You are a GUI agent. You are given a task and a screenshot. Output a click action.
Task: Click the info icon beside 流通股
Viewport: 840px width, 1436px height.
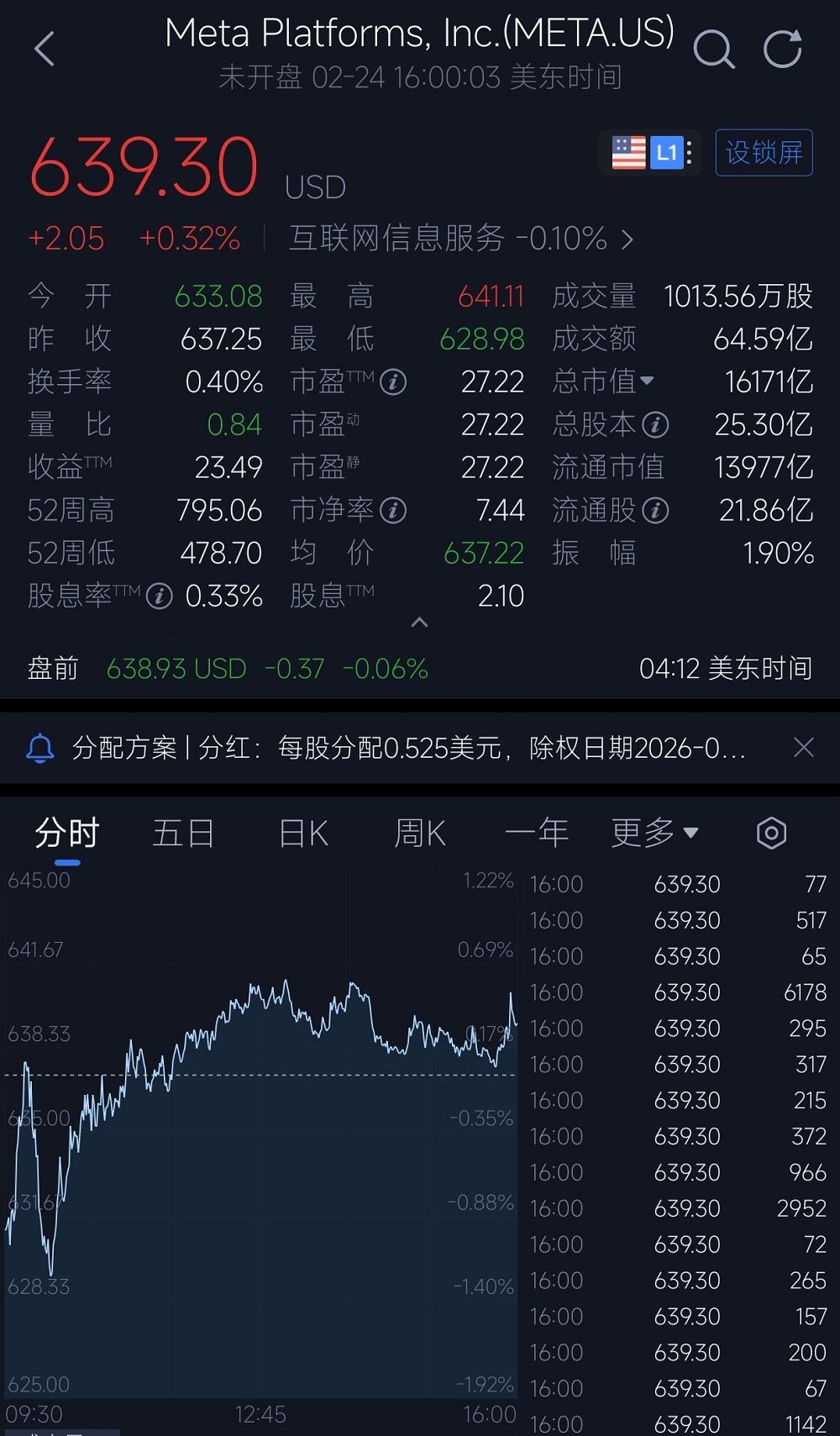[654, 511]
